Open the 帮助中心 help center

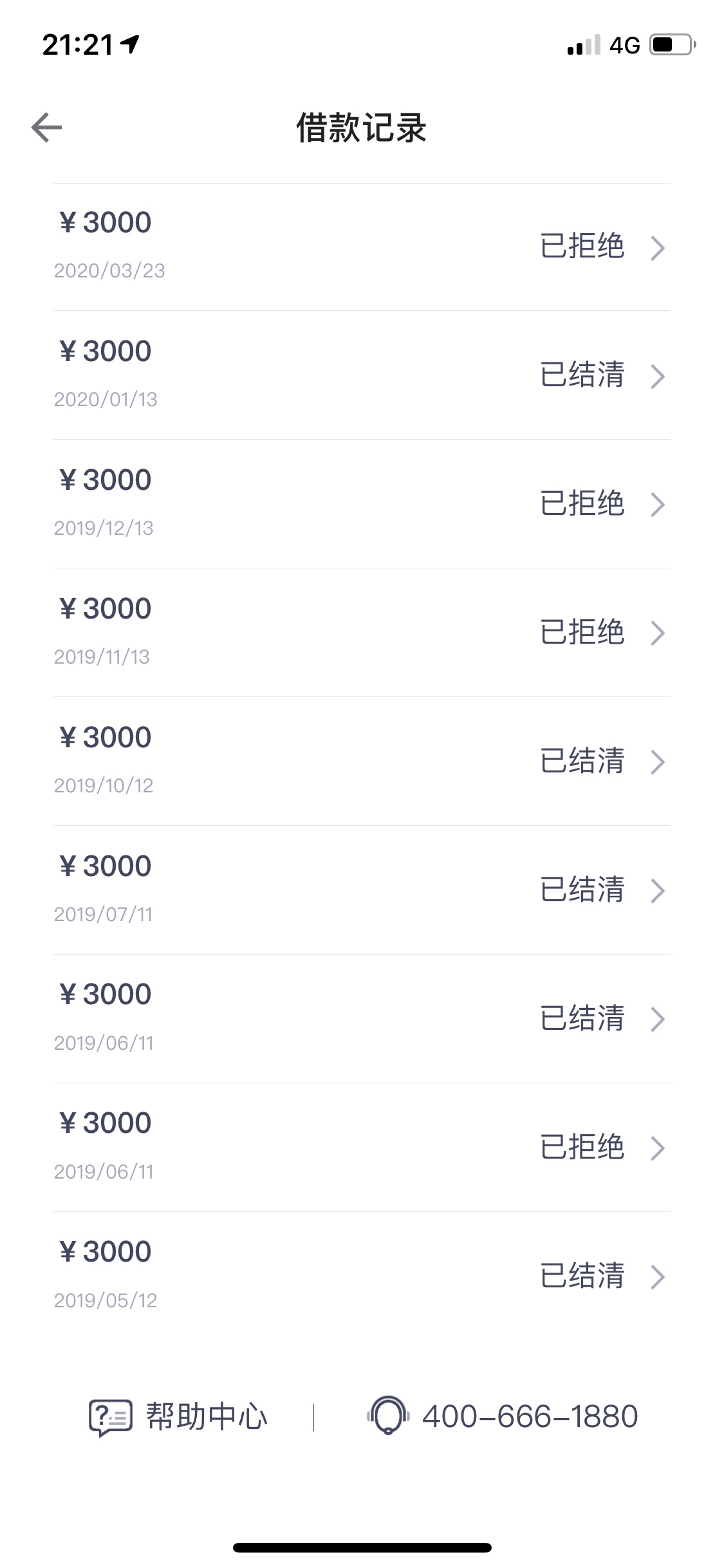178,1417
